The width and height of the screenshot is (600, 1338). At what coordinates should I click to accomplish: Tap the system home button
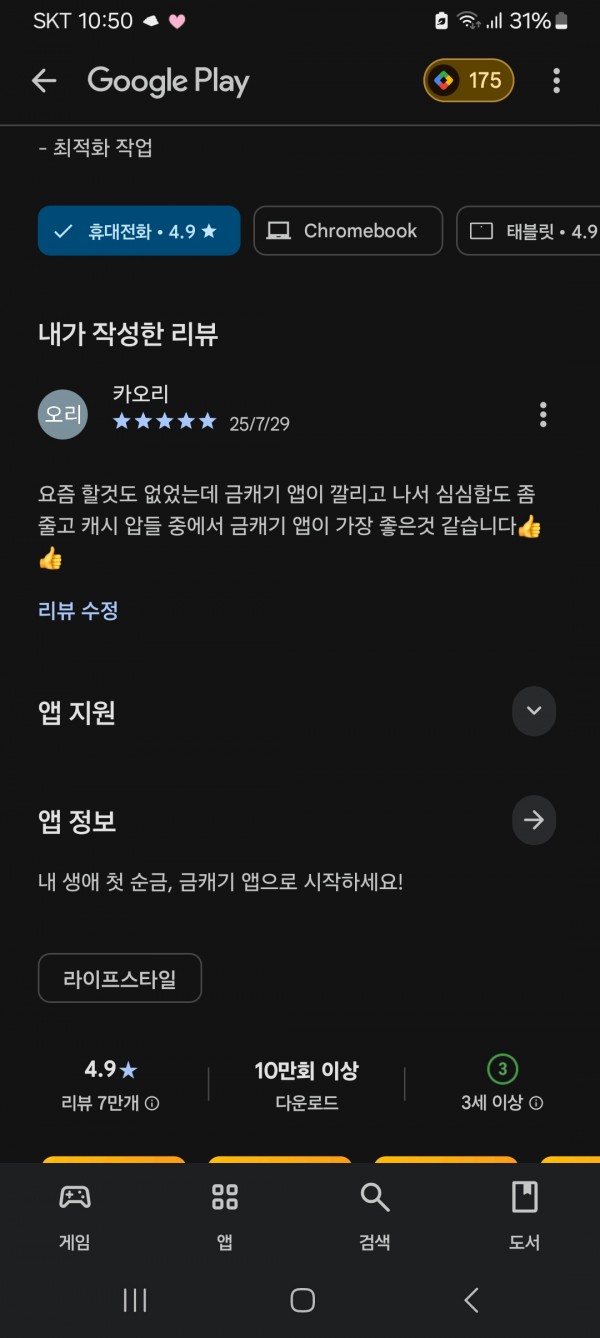[x=302, y=1300]
